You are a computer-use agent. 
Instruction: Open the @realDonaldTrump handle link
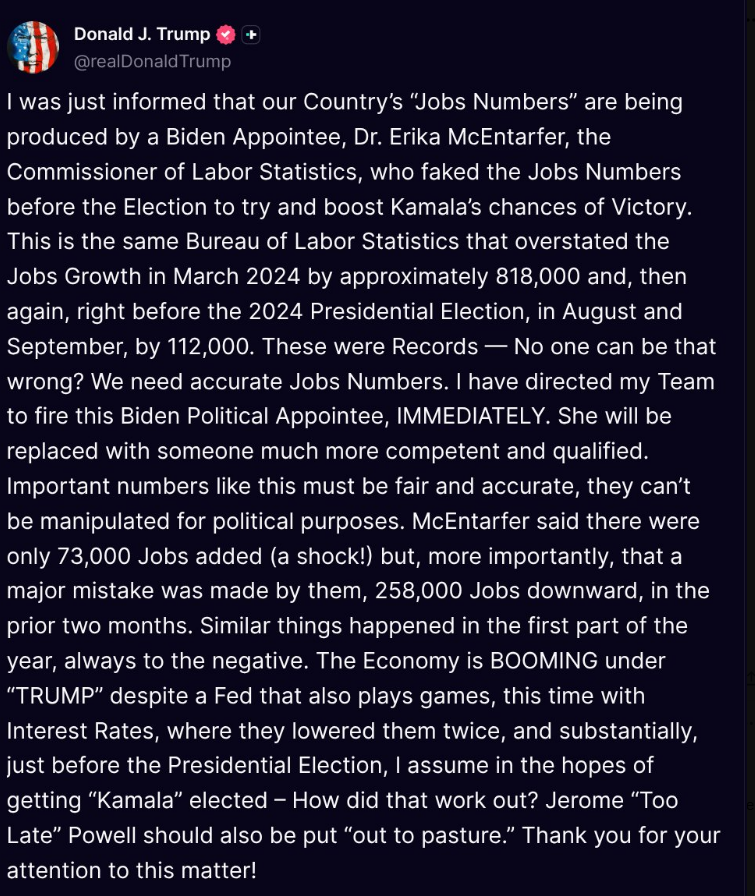(151, 61)
